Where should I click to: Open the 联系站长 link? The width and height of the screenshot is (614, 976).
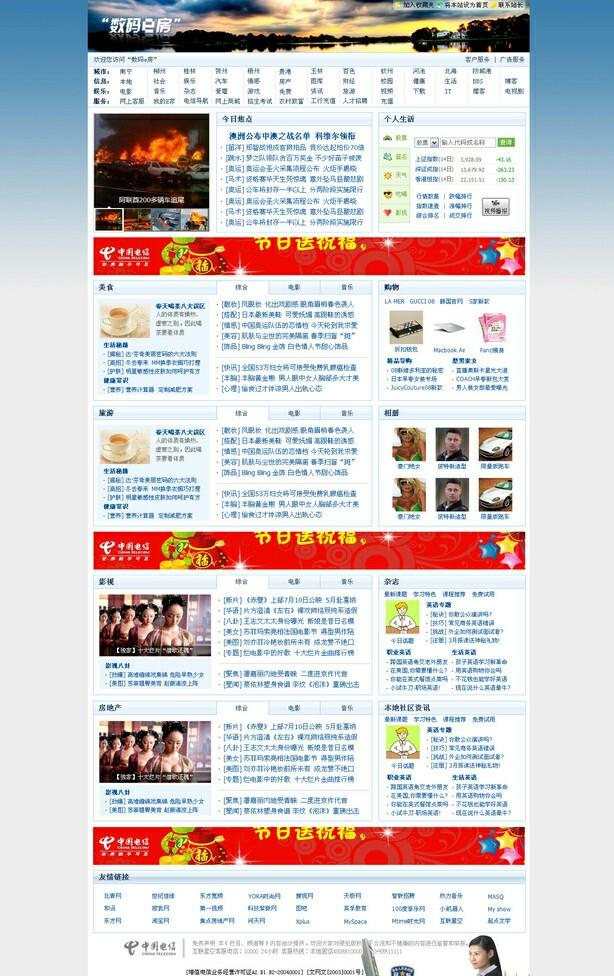(x=508, y=5)
